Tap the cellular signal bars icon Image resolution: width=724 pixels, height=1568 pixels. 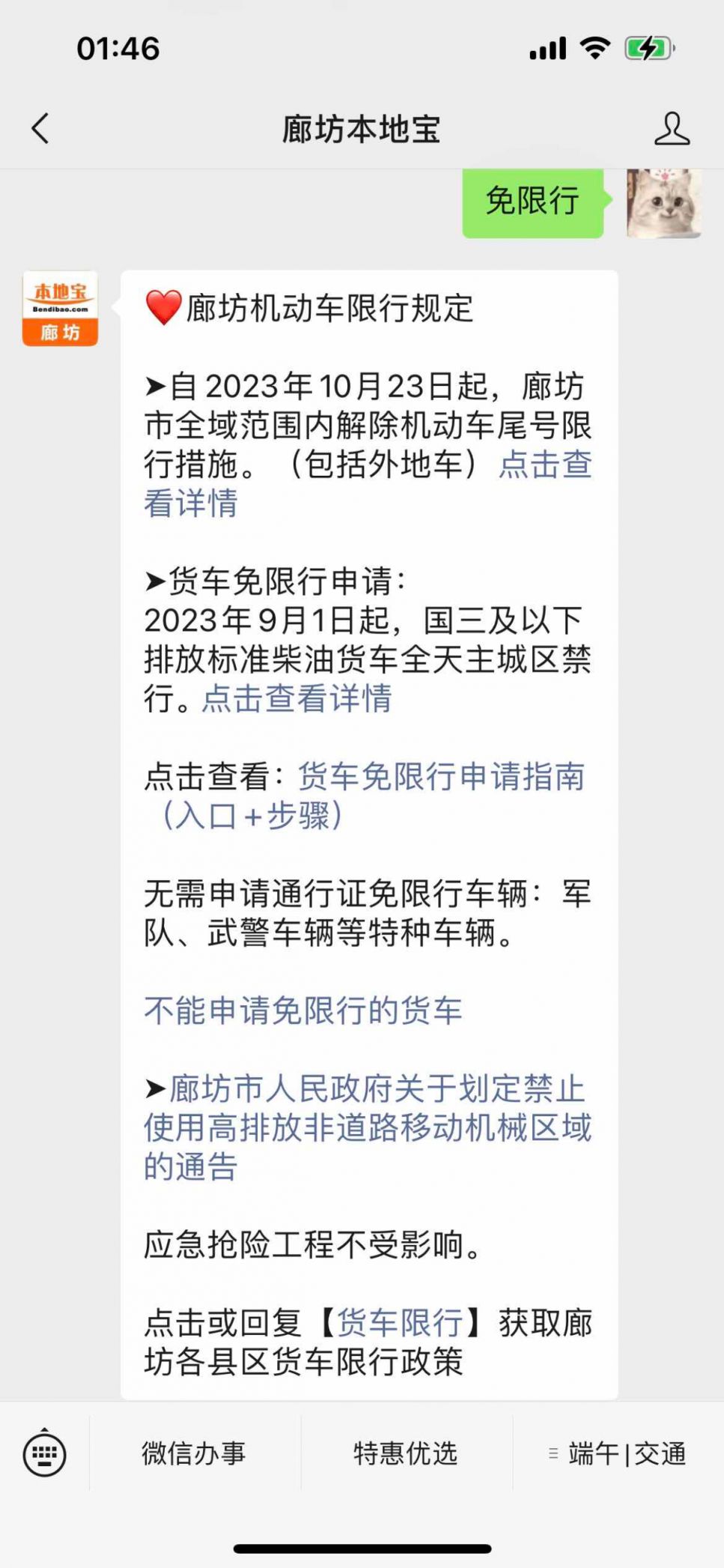547,48
